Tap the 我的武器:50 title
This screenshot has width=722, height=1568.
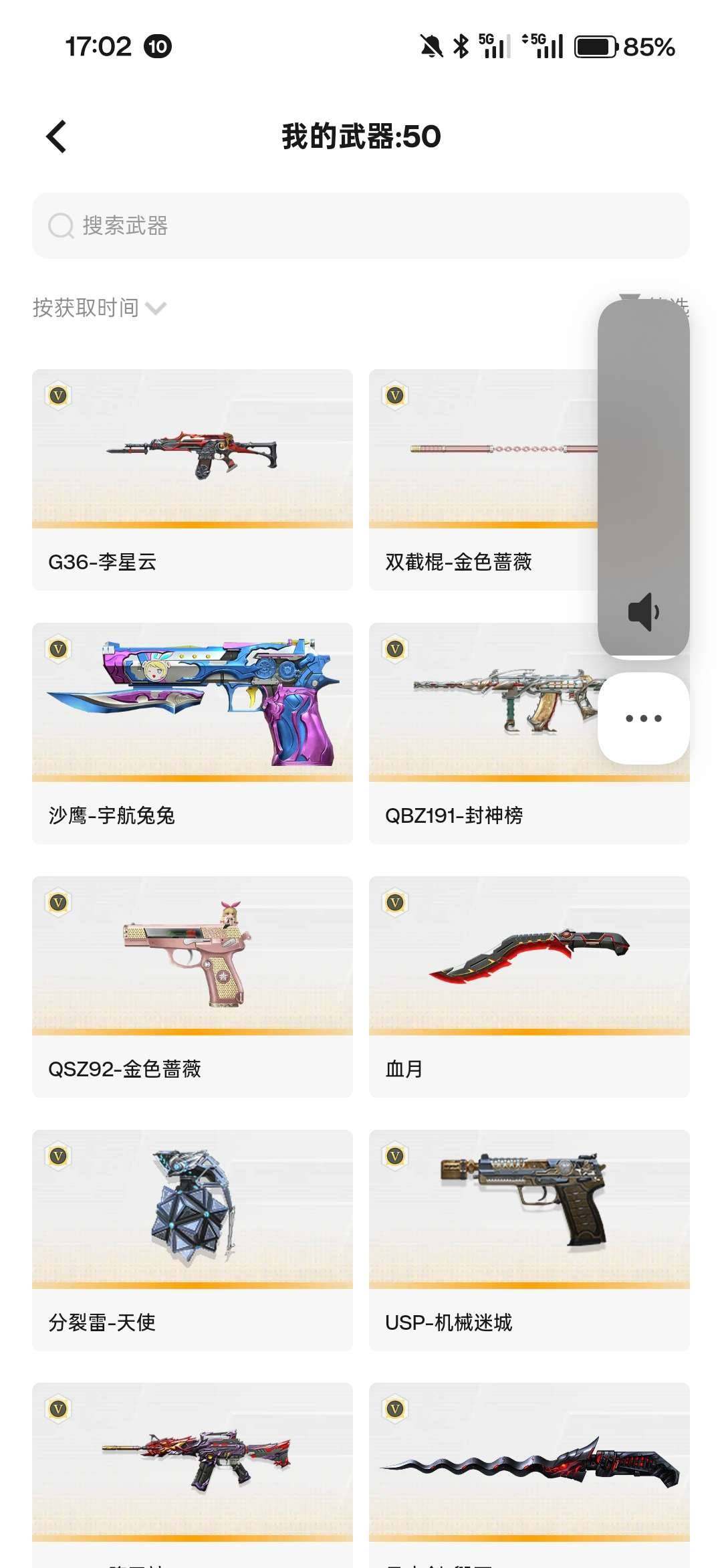360,136
